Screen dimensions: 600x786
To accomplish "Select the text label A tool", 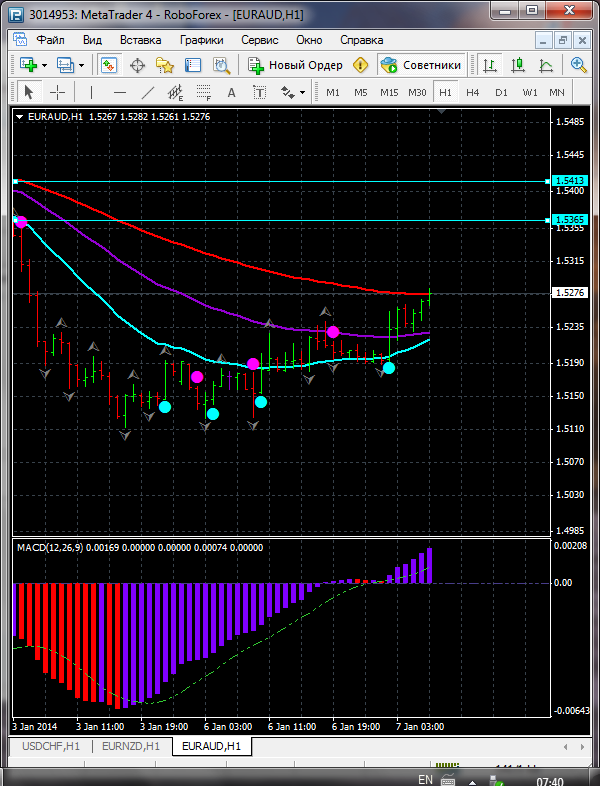I will tap(232, 92).
